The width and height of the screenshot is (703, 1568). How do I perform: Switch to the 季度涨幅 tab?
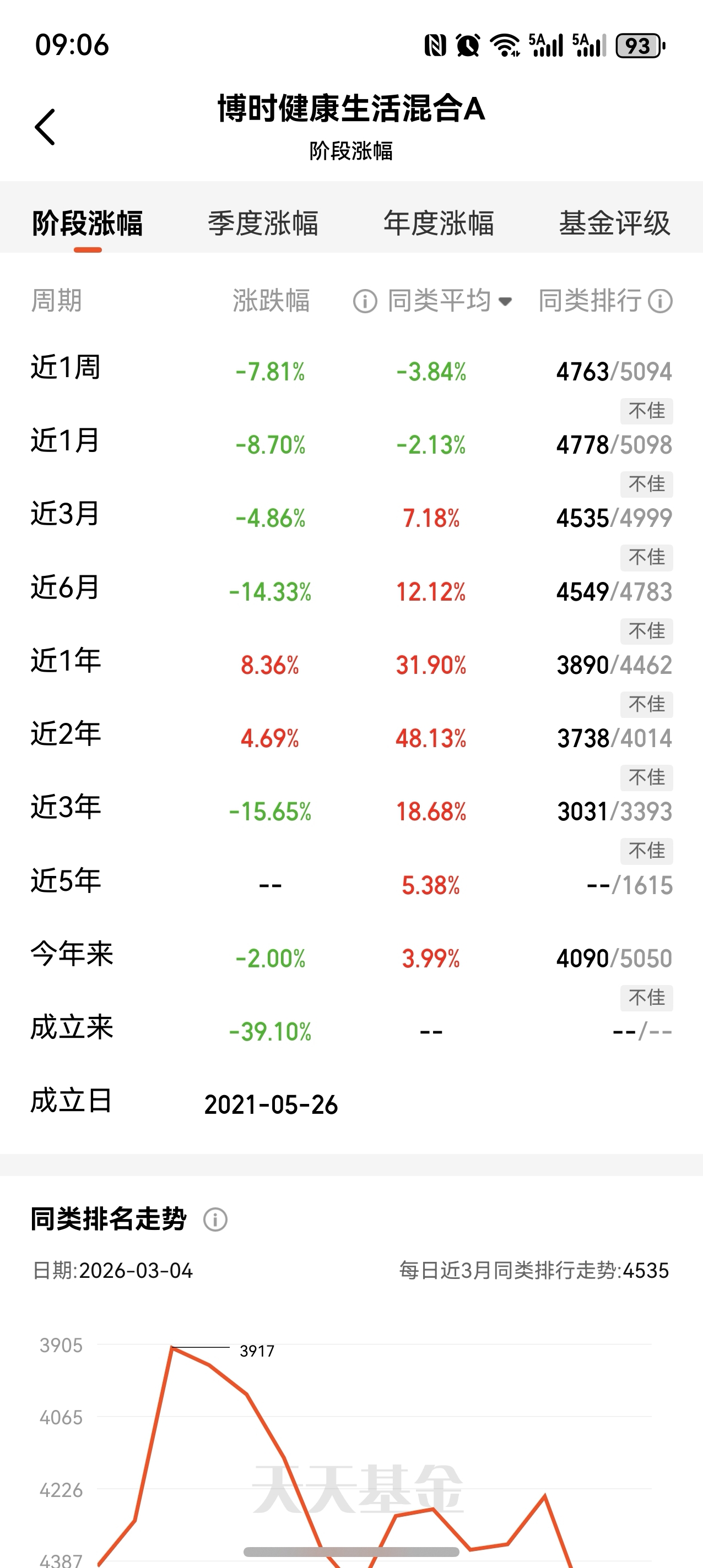pyautogui.click(x=263, y=223)
